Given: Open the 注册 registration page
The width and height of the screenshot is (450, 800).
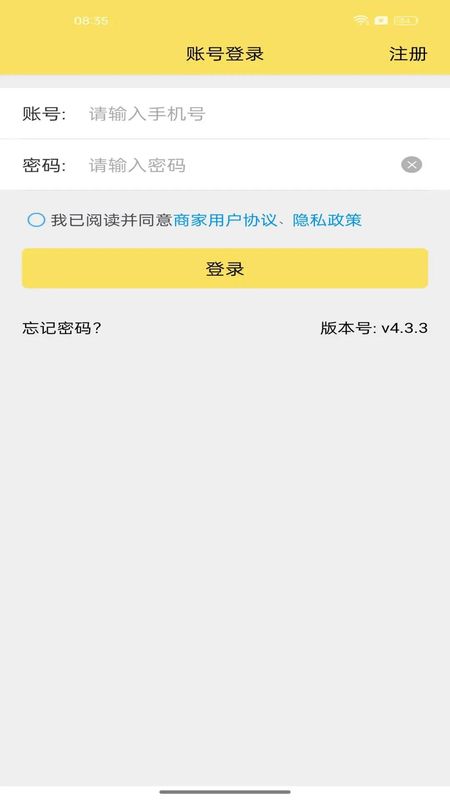Looking at the screenshot, I should coord(408,54).
